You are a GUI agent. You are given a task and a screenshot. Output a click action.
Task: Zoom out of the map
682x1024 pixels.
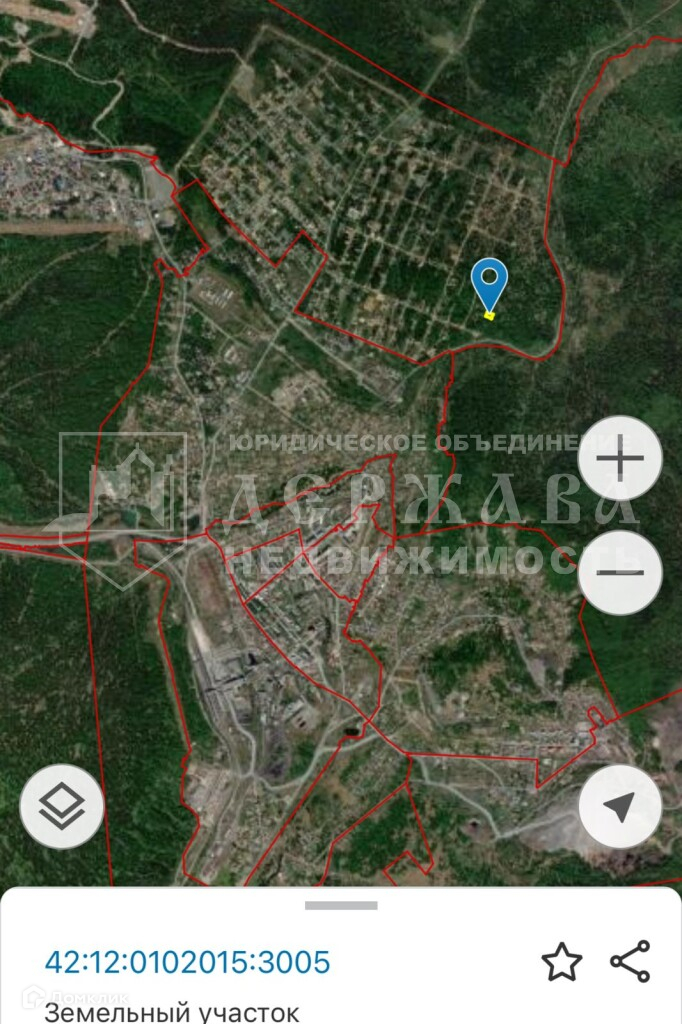(x=620, y=573)
